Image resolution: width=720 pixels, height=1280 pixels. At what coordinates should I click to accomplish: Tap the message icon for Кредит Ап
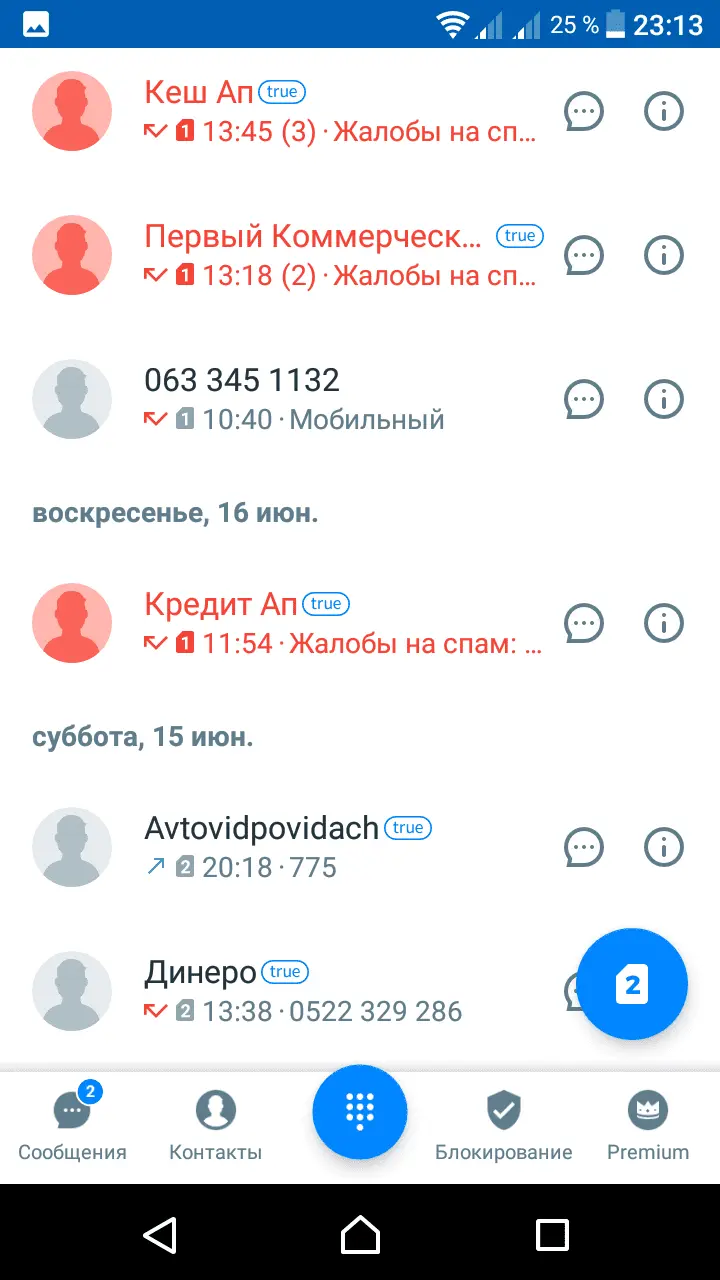click(x=584, y=623)
